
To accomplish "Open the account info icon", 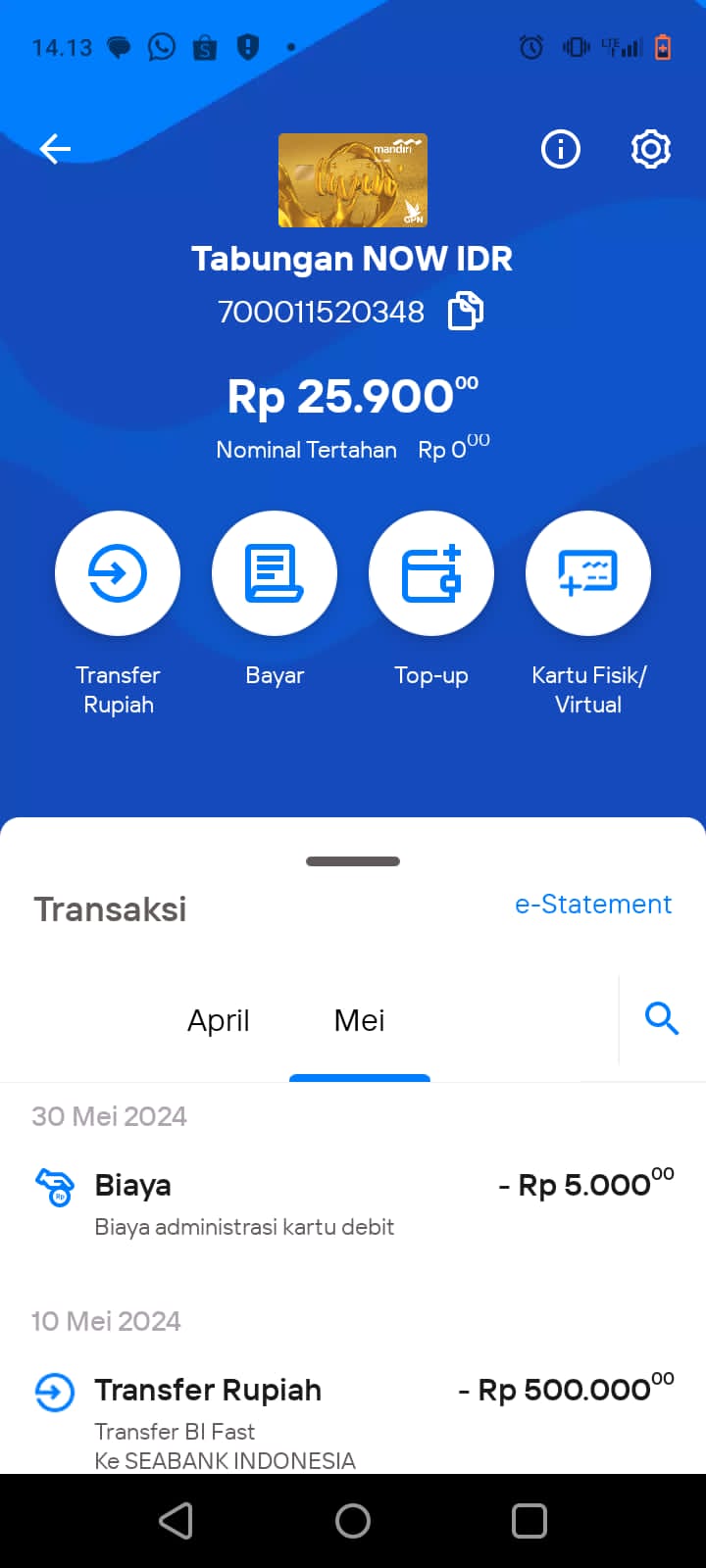I will [561, 149].
